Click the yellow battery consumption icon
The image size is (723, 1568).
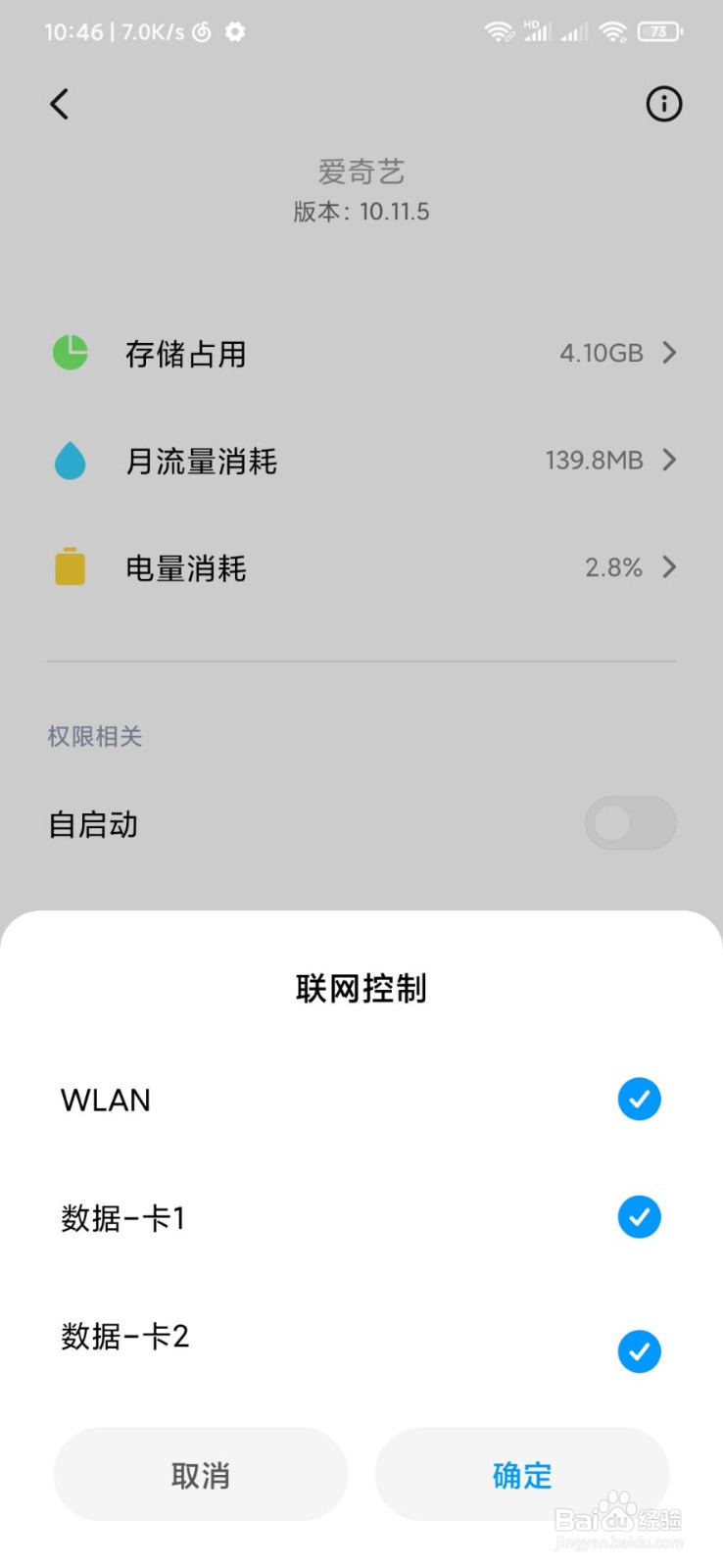point(69,567)
